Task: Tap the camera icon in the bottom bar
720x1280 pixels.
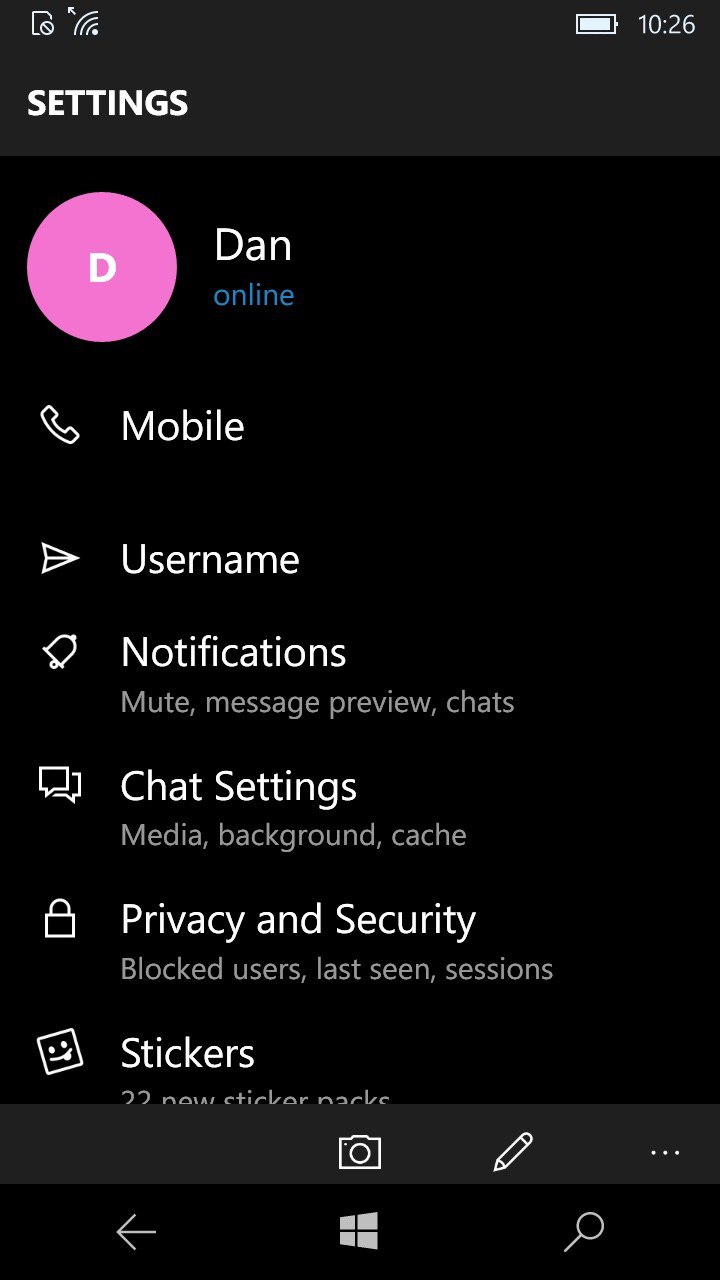Action: pyautogui.click(x=360, y=1152)
